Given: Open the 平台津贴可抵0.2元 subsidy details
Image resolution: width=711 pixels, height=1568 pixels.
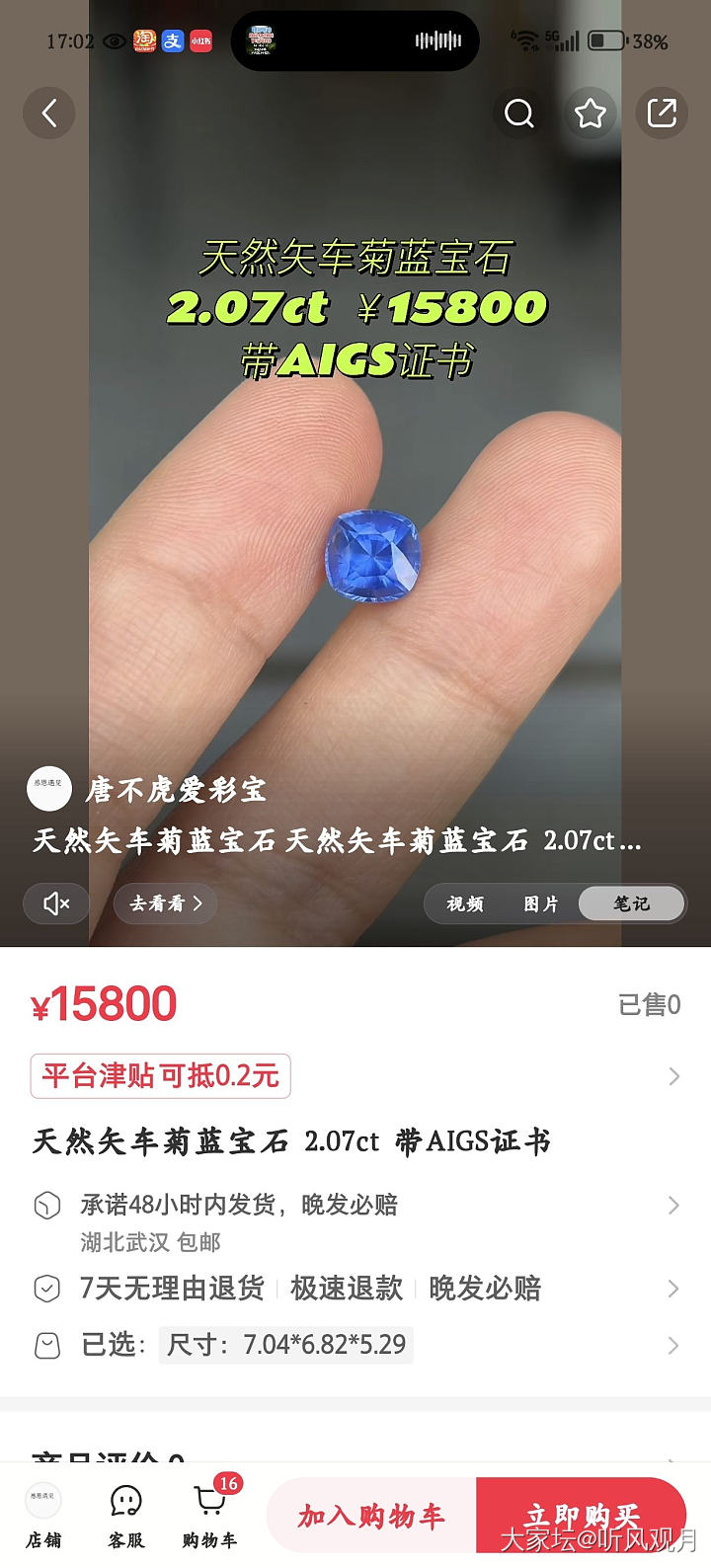Looking at the screenshot, I should tap(161, 1075).
